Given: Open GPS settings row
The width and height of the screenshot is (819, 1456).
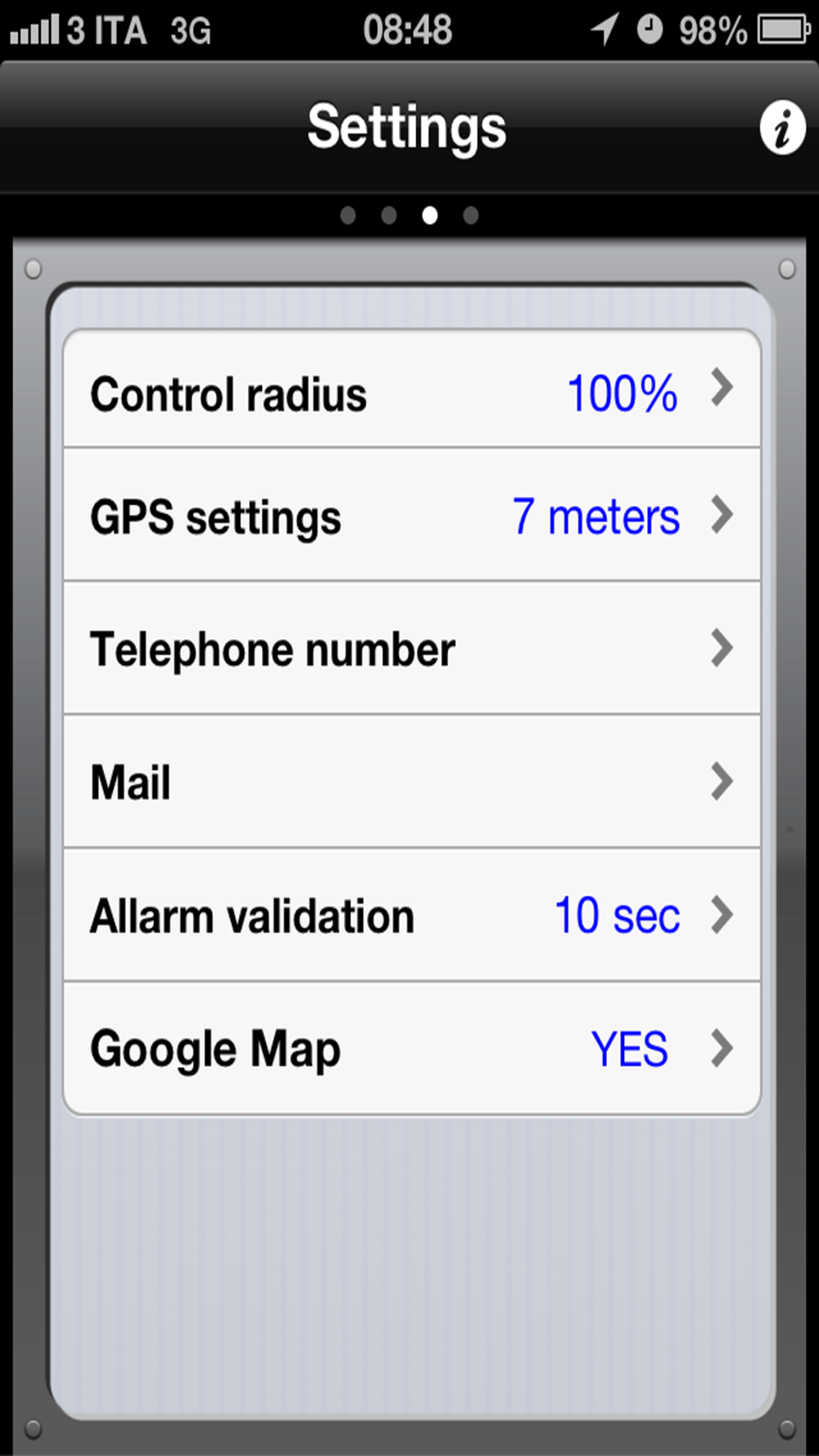Looking at the screenshot, I should coord(412,515).
